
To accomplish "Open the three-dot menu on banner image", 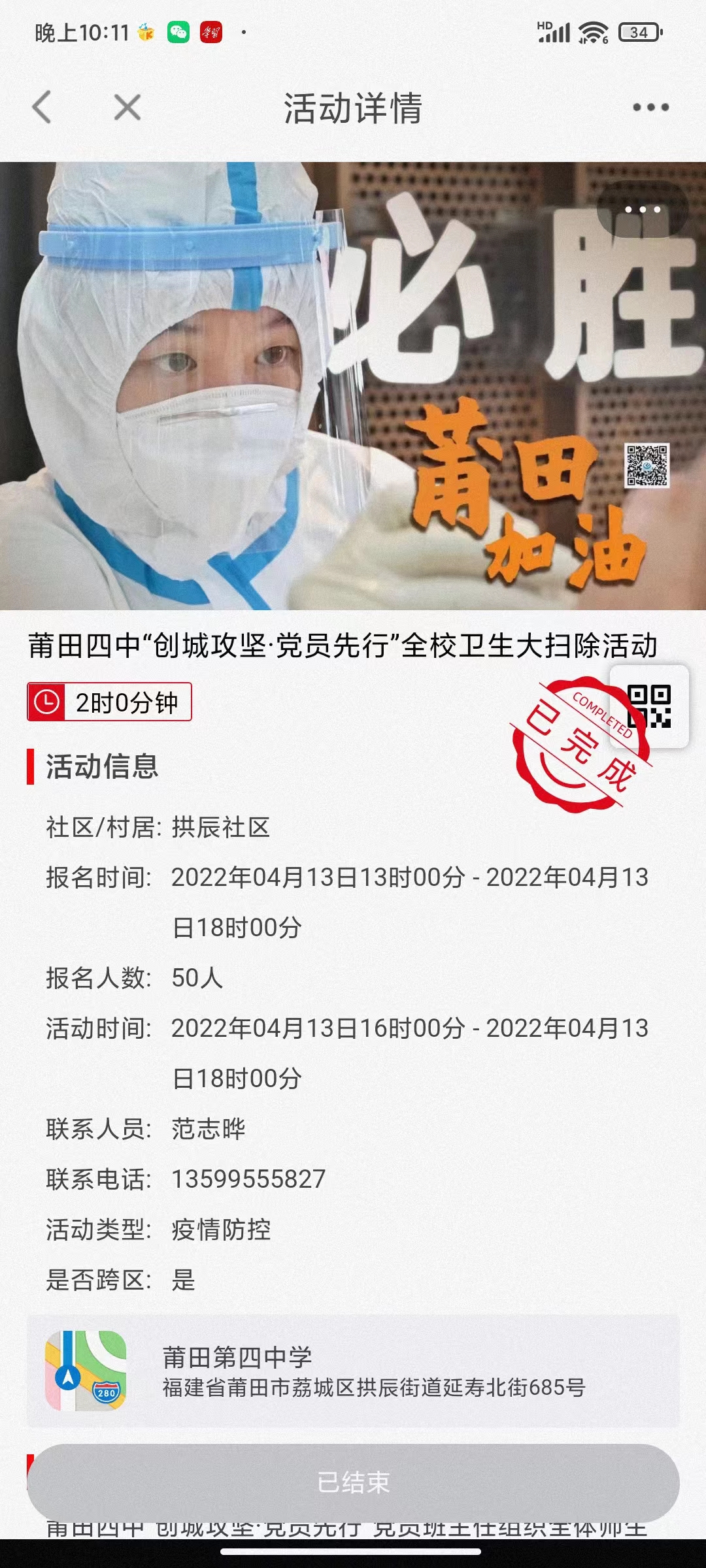I will (x=642, y=210).
